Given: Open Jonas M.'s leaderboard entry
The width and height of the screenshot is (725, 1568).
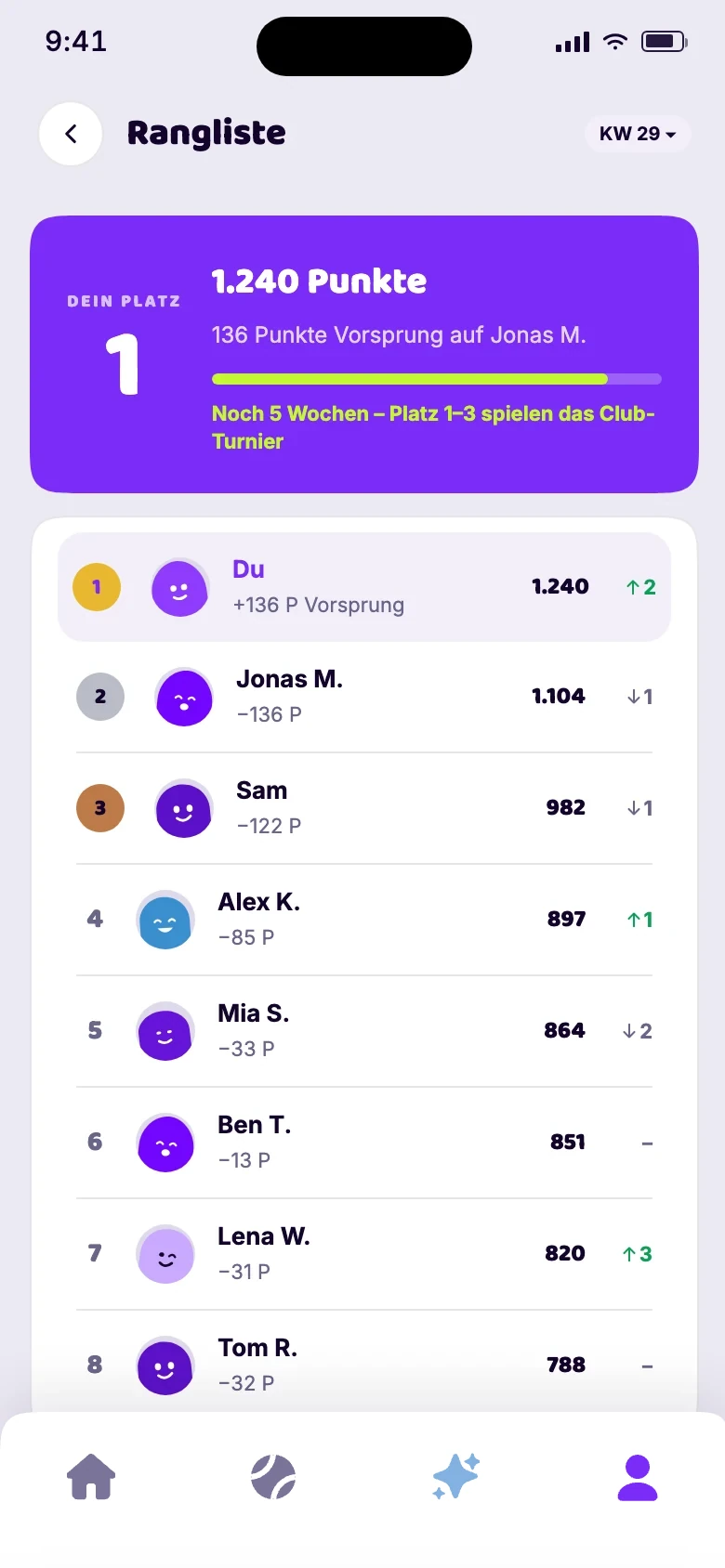Looking at the screenshot, I should coord(364,697).
